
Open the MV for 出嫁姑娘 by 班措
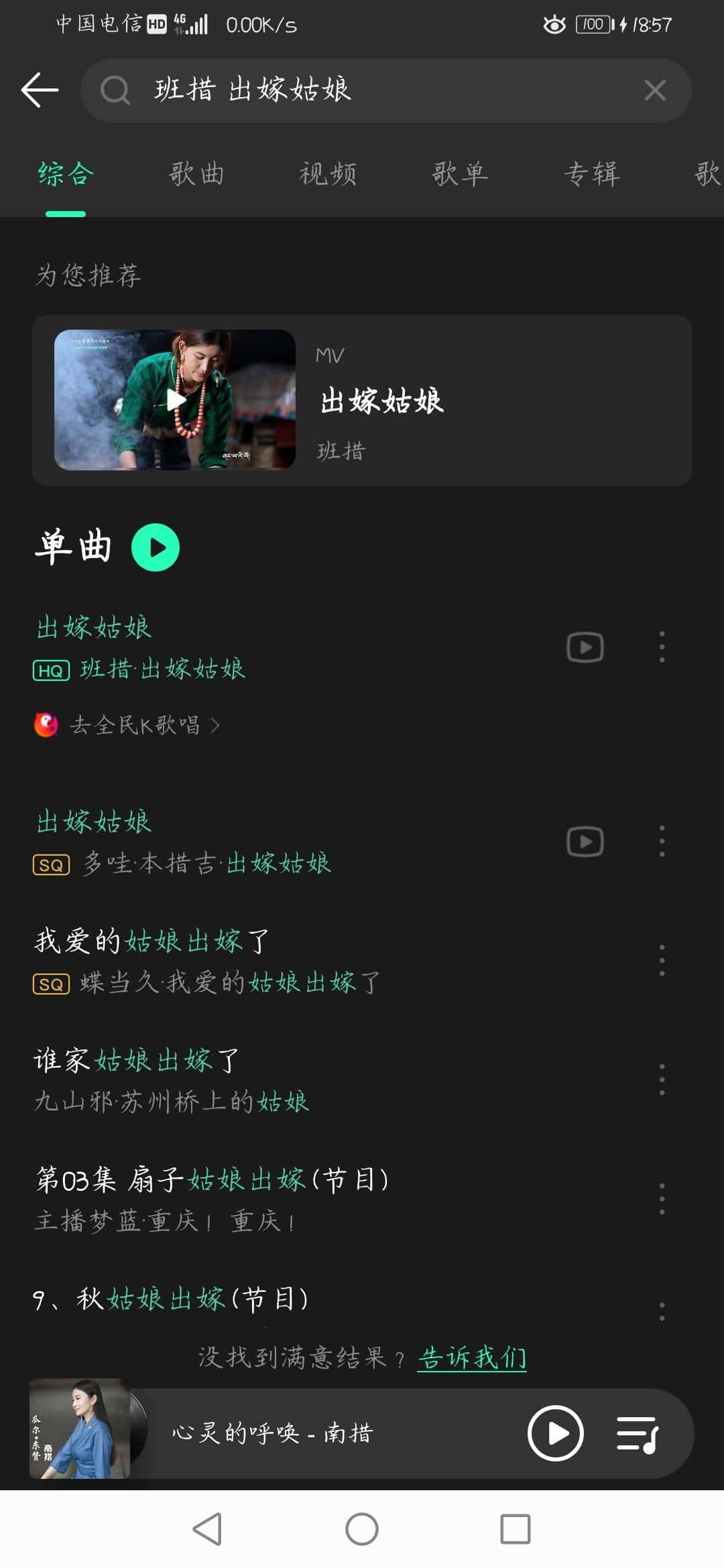(176, 399)
